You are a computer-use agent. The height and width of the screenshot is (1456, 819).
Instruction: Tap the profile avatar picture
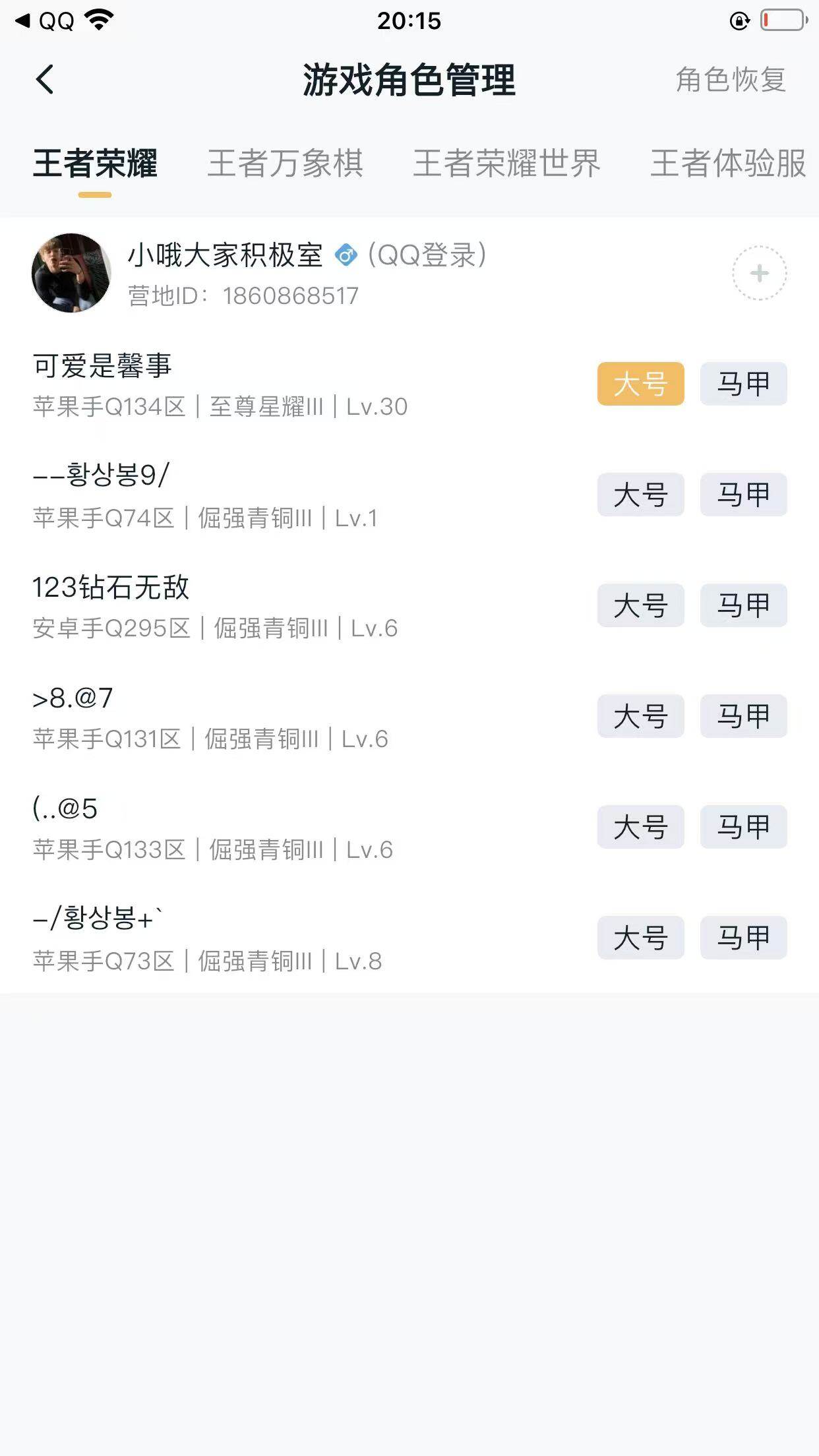tap(71, 272)
